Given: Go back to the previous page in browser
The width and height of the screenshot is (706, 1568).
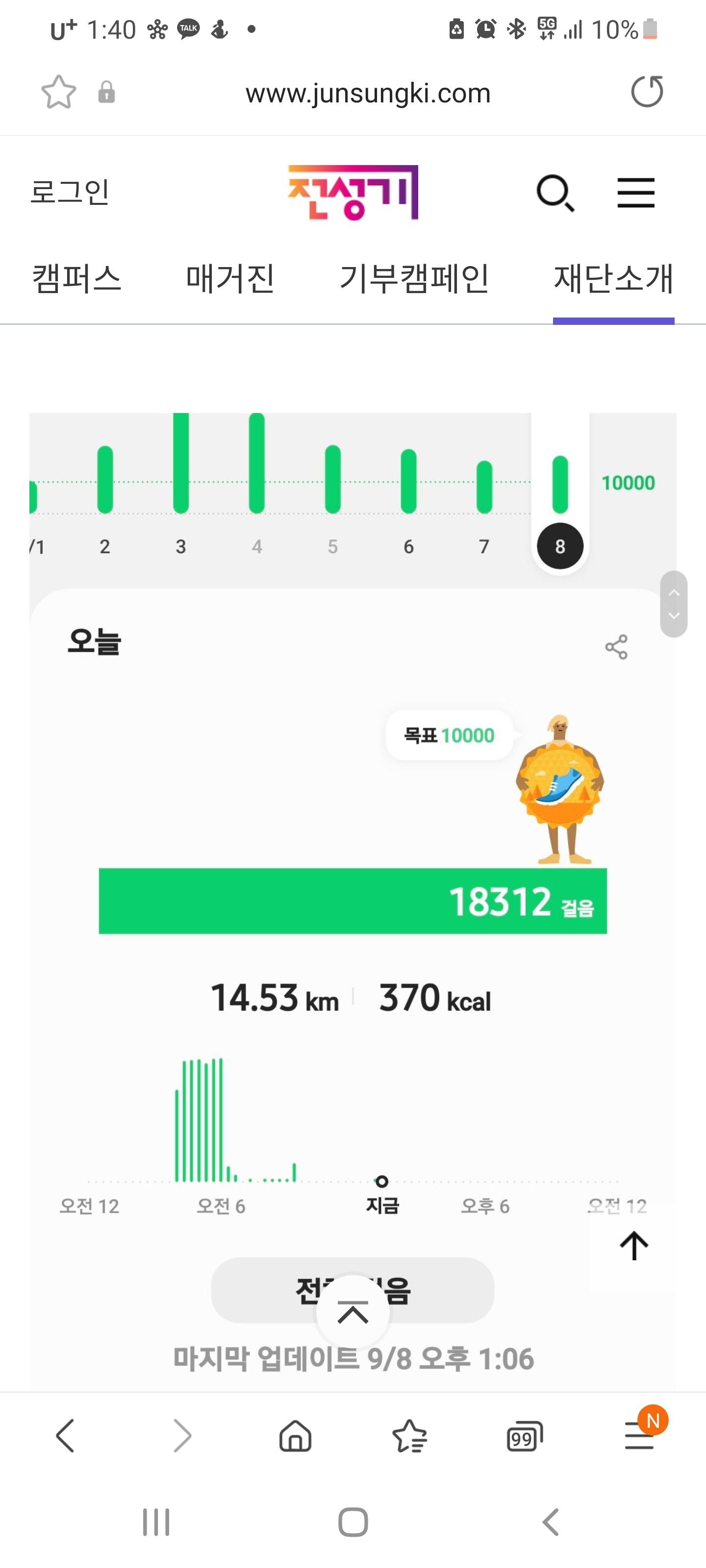Looking at the screenshot, I should (65, 1435).
